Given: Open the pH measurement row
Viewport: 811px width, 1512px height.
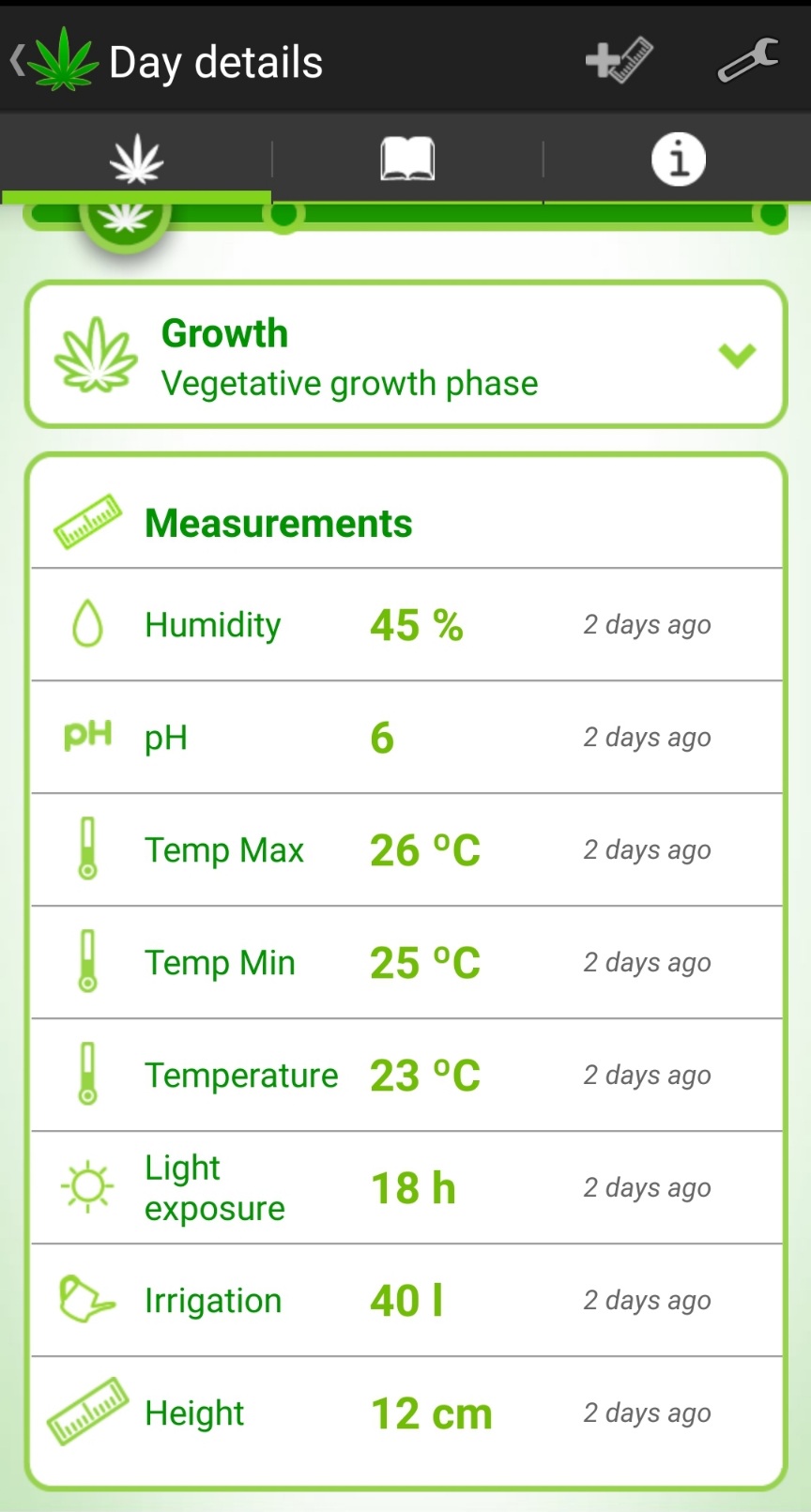Looking at the screenshot, I should (405, 738).
